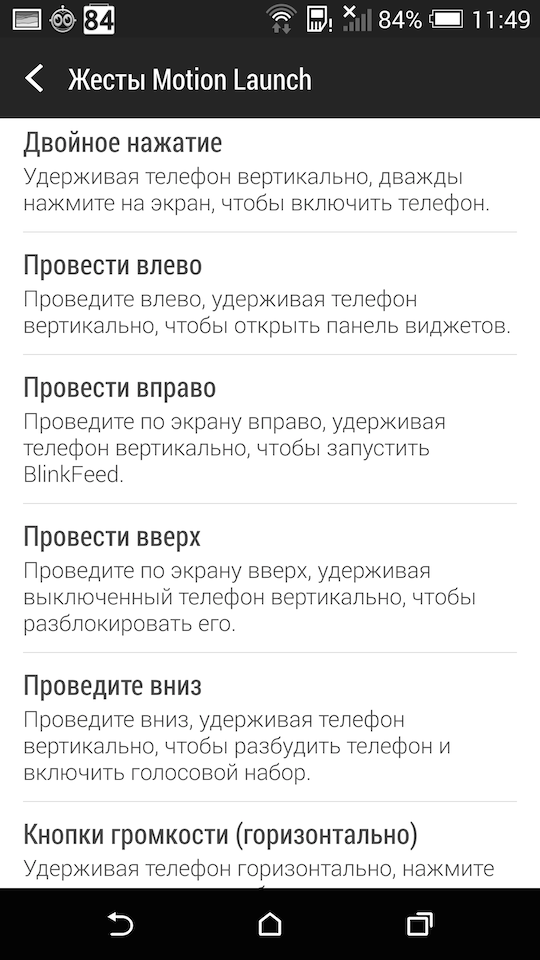
Task: Go back from Жесты Motion Launch
Action: (35, 79)
